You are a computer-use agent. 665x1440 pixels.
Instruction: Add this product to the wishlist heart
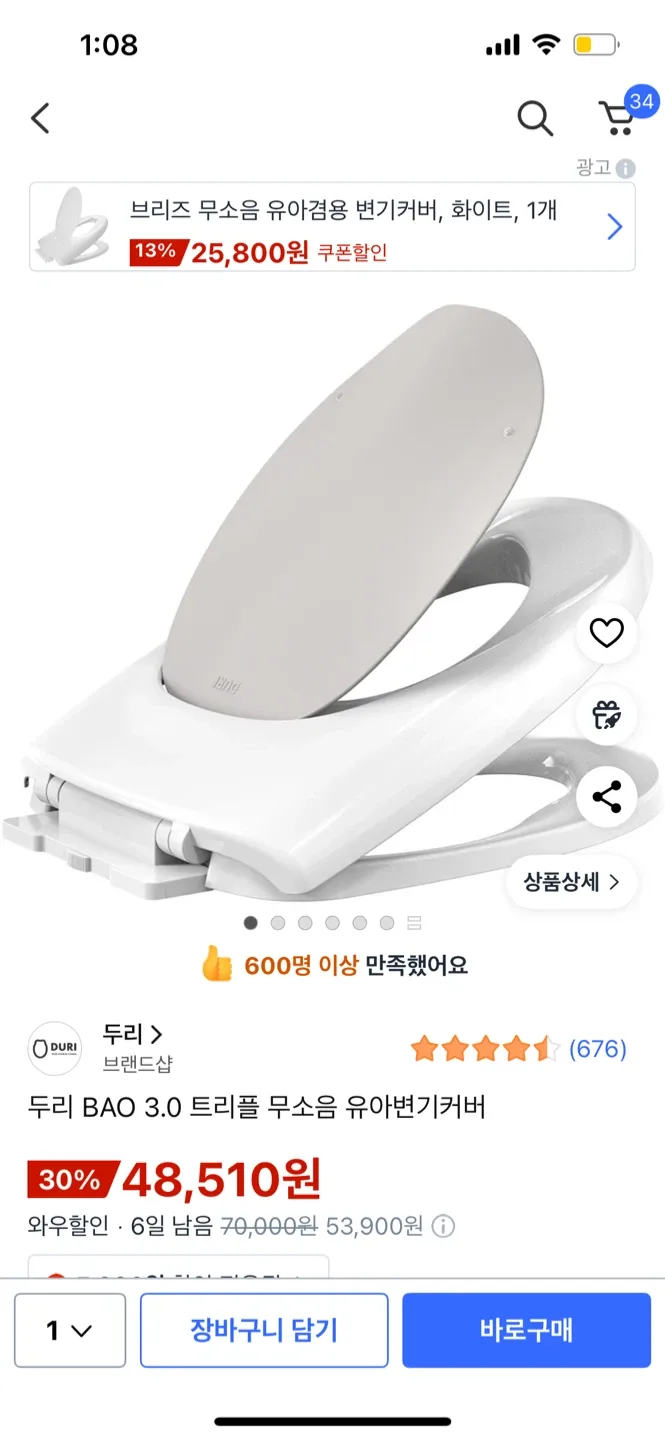pyautogui.click(x=606, y=633)
